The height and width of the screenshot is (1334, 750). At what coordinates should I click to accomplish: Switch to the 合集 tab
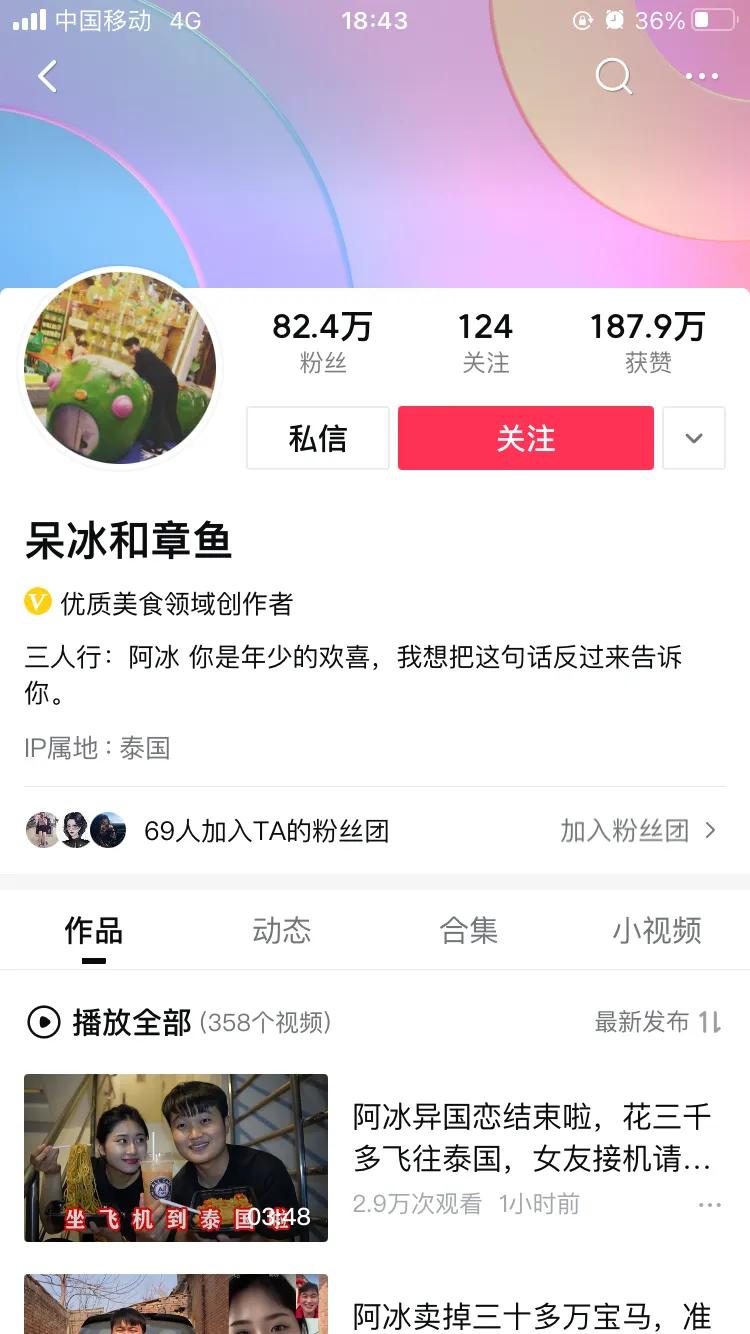pos(468,931)
